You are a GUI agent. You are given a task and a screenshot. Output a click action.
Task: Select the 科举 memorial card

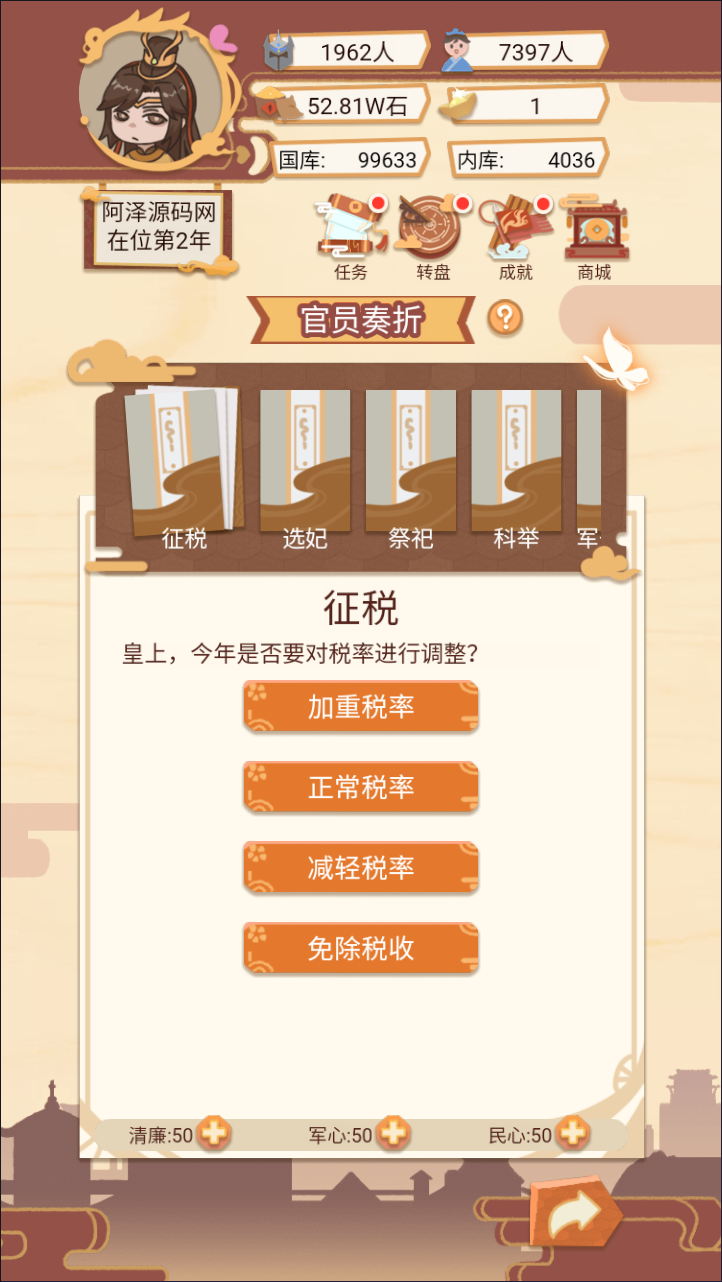[x=516, y=465]
